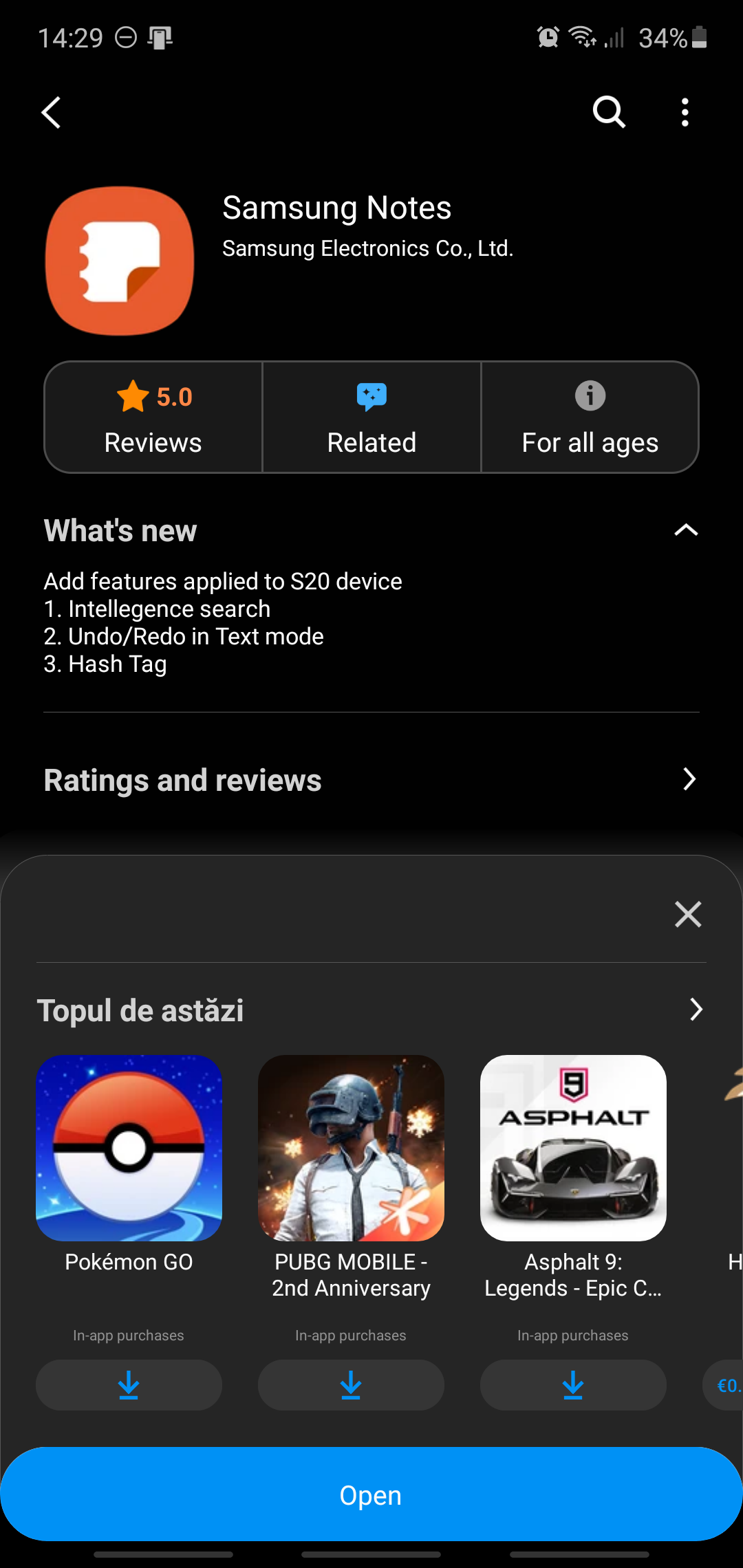Collapse the What's new section
This screenshot has height=1568, width=743.
pos(686,530)
